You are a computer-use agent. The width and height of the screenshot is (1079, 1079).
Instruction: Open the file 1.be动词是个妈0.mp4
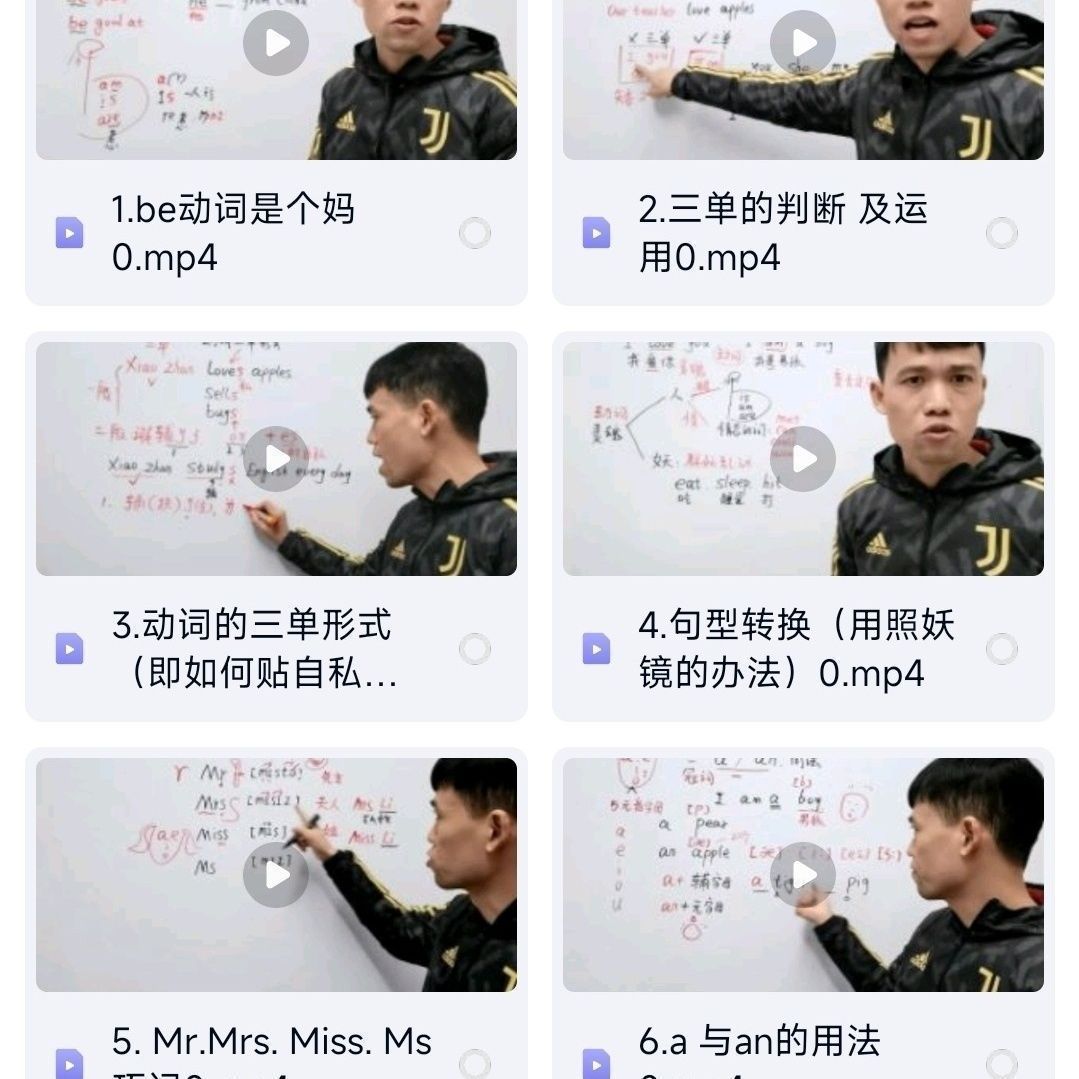tap(233, 233)
